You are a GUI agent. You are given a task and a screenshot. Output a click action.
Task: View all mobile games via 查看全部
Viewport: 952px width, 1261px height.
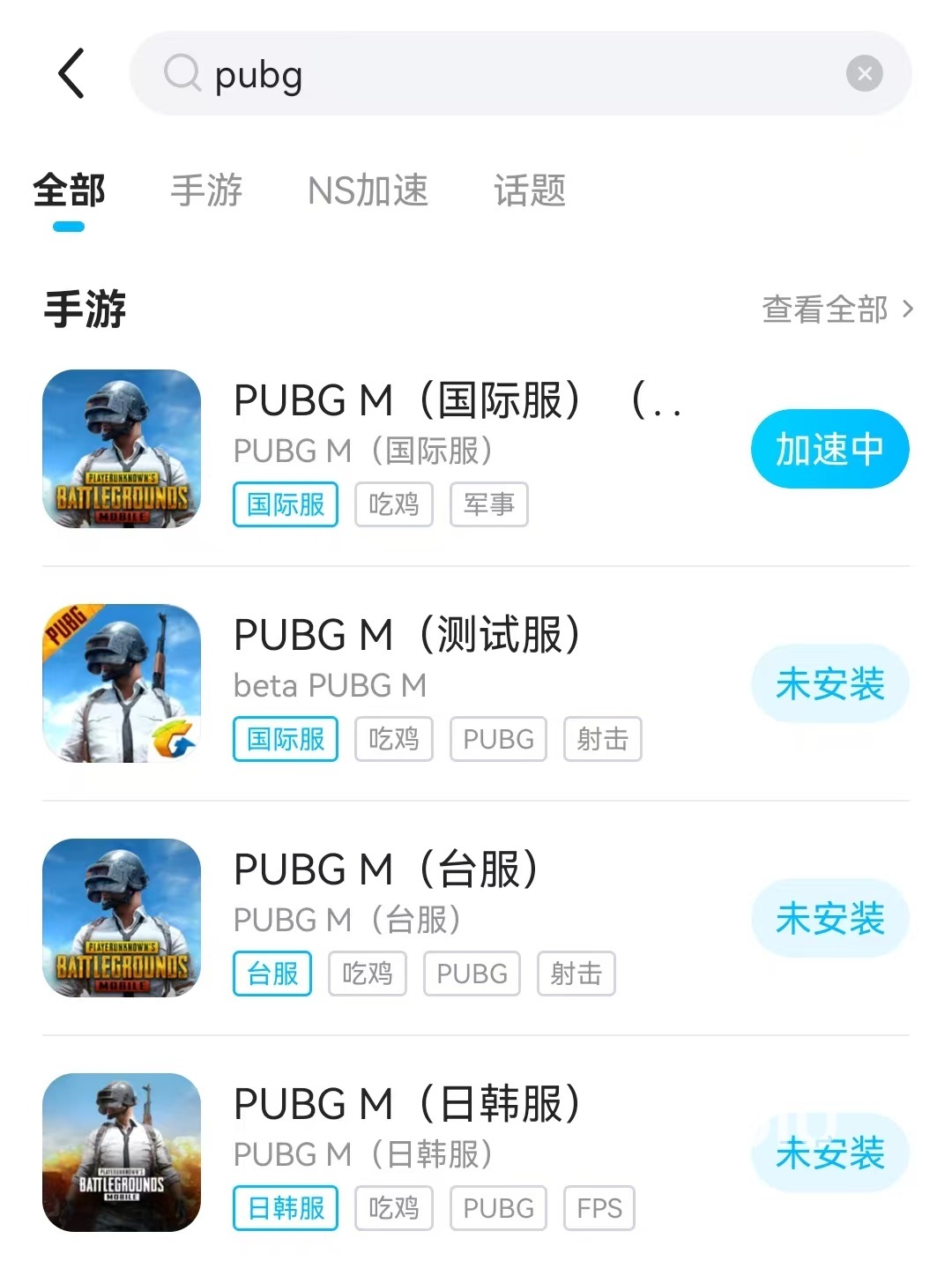click(x=837, y=310)
